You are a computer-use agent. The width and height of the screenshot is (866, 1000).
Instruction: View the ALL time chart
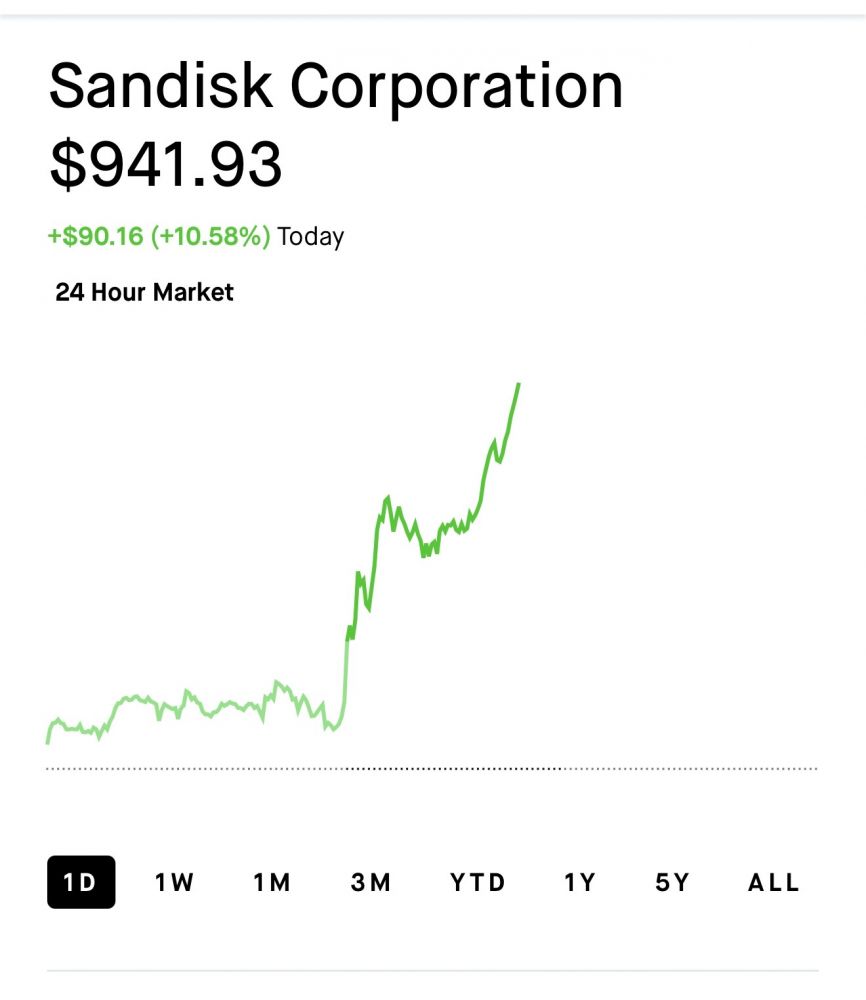(x=774, y=882)
